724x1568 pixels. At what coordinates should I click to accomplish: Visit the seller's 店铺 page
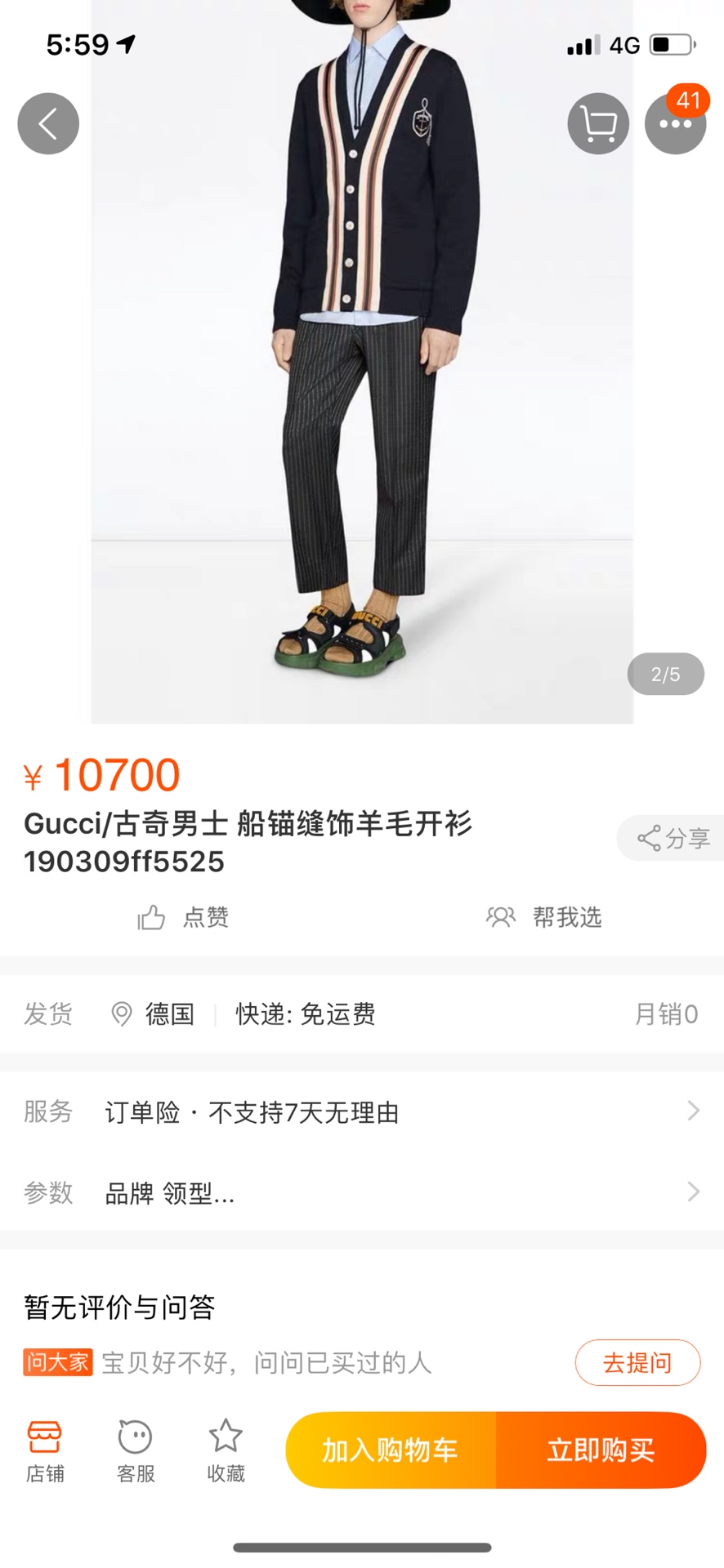[x=45, y=1450]
